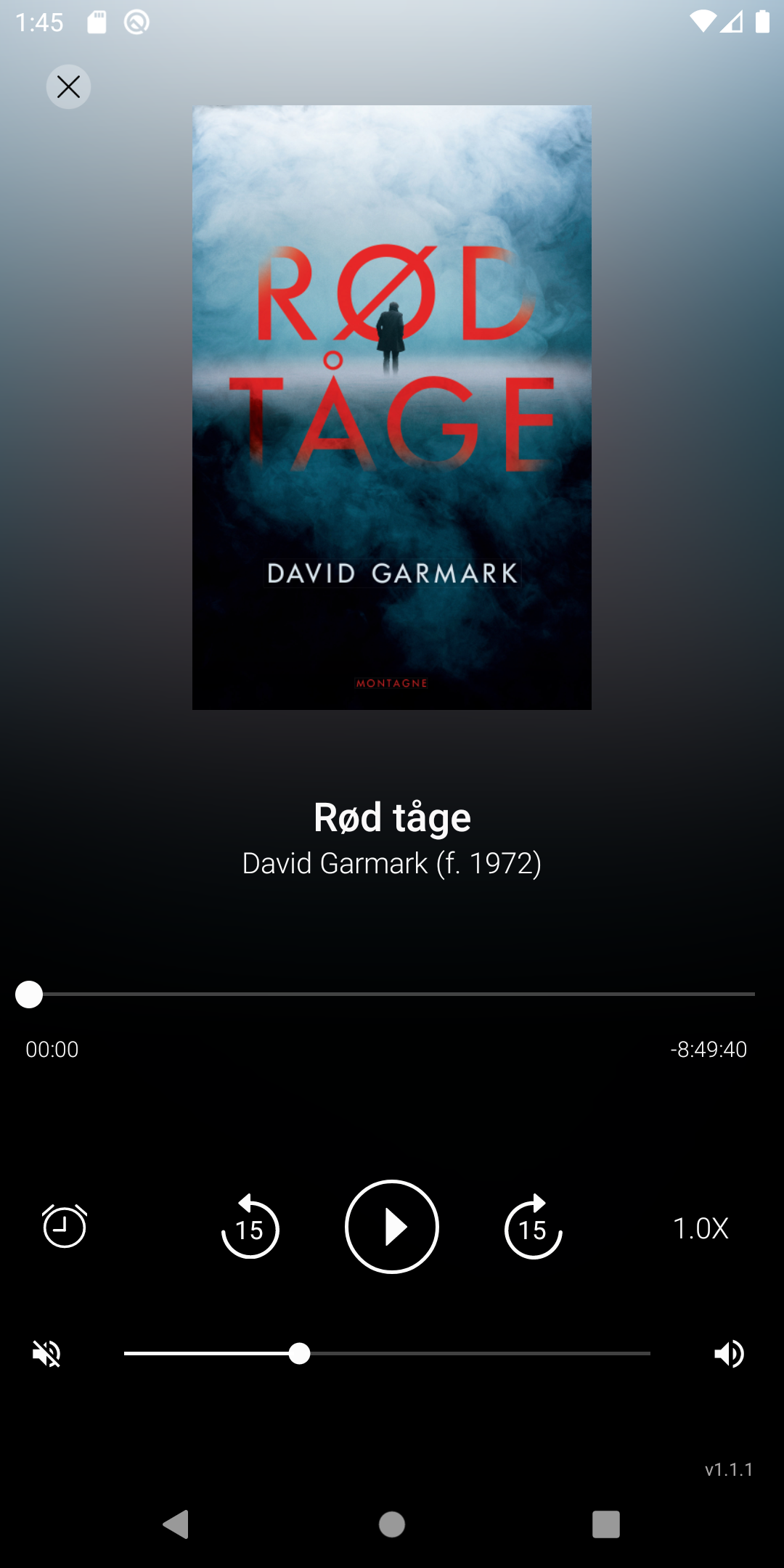Tap the volume slider track
The width and height of the screenshot is (784, 1568).
pos(387,1354)
